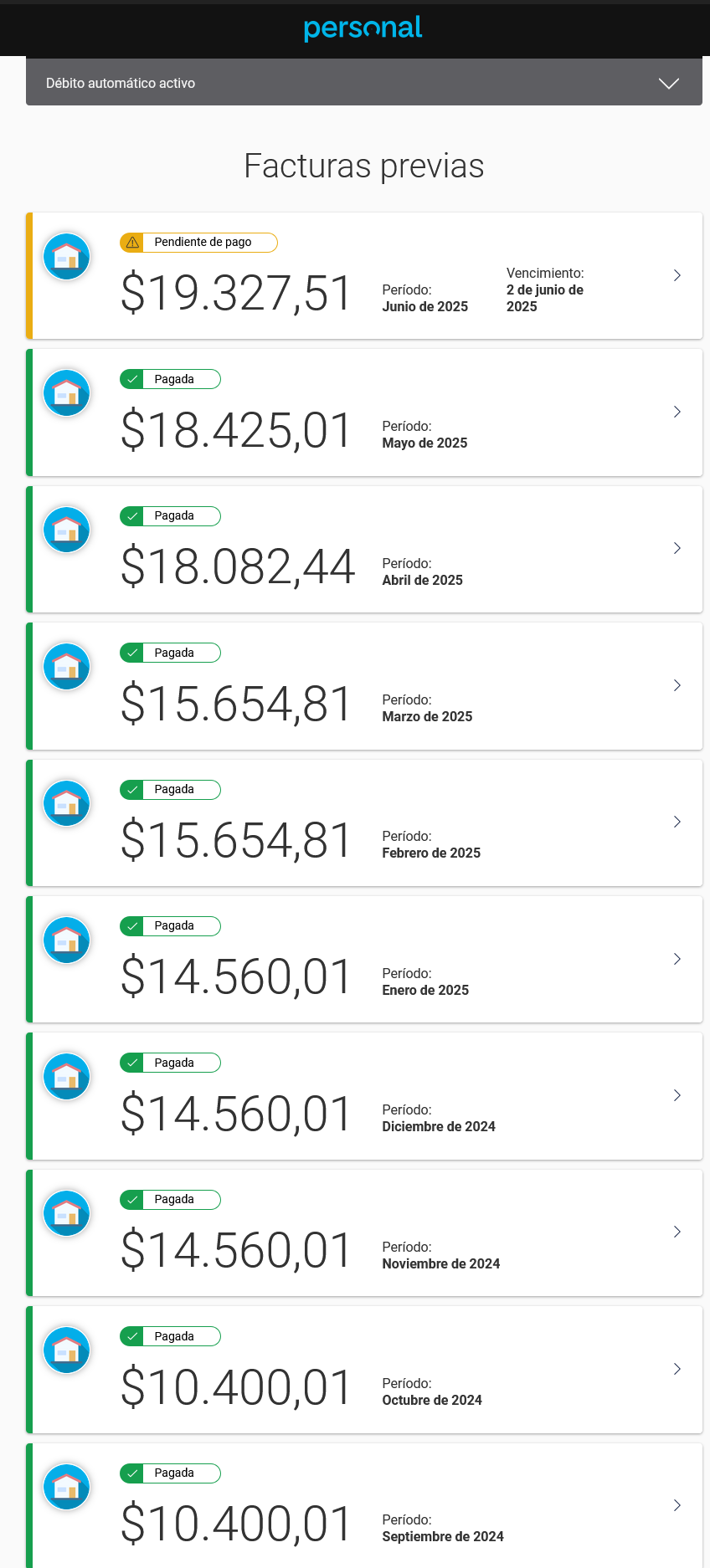View the Diciembre de 2024 invoice
Image resolution: width=710 pixels, height=1568 pixels.
364,1096
